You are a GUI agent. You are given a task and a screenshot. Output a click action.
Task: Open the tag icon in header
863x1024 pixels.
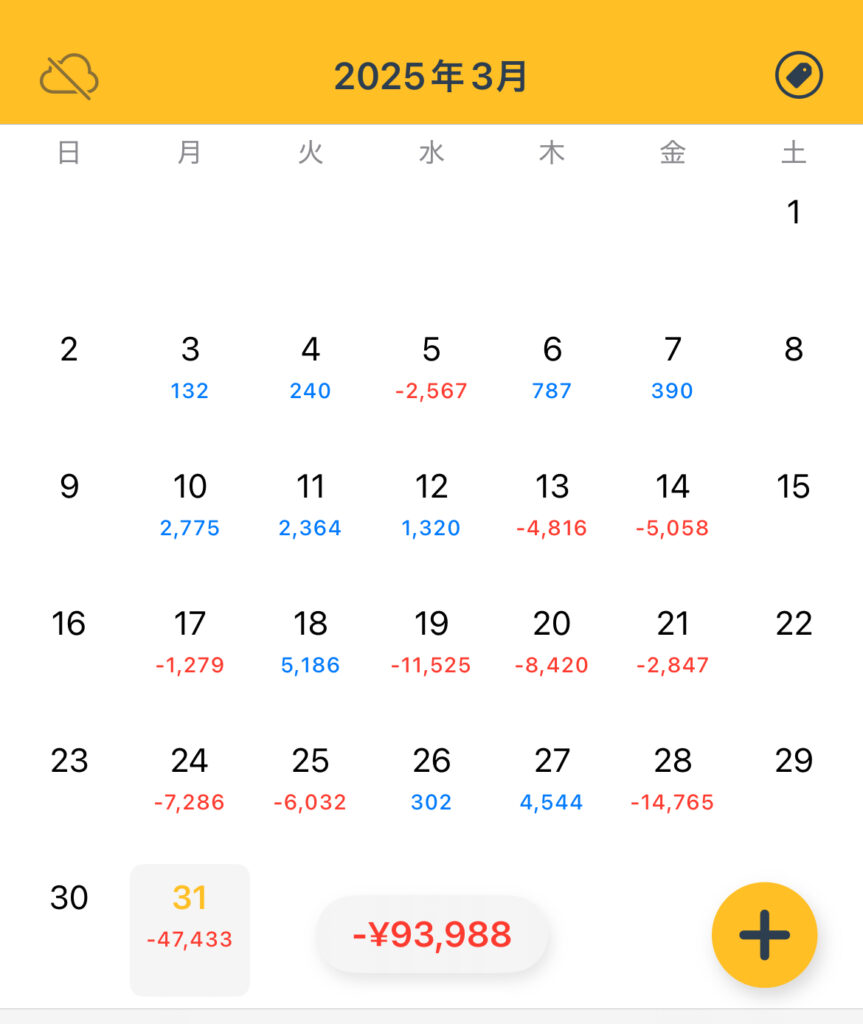[799, 76]
